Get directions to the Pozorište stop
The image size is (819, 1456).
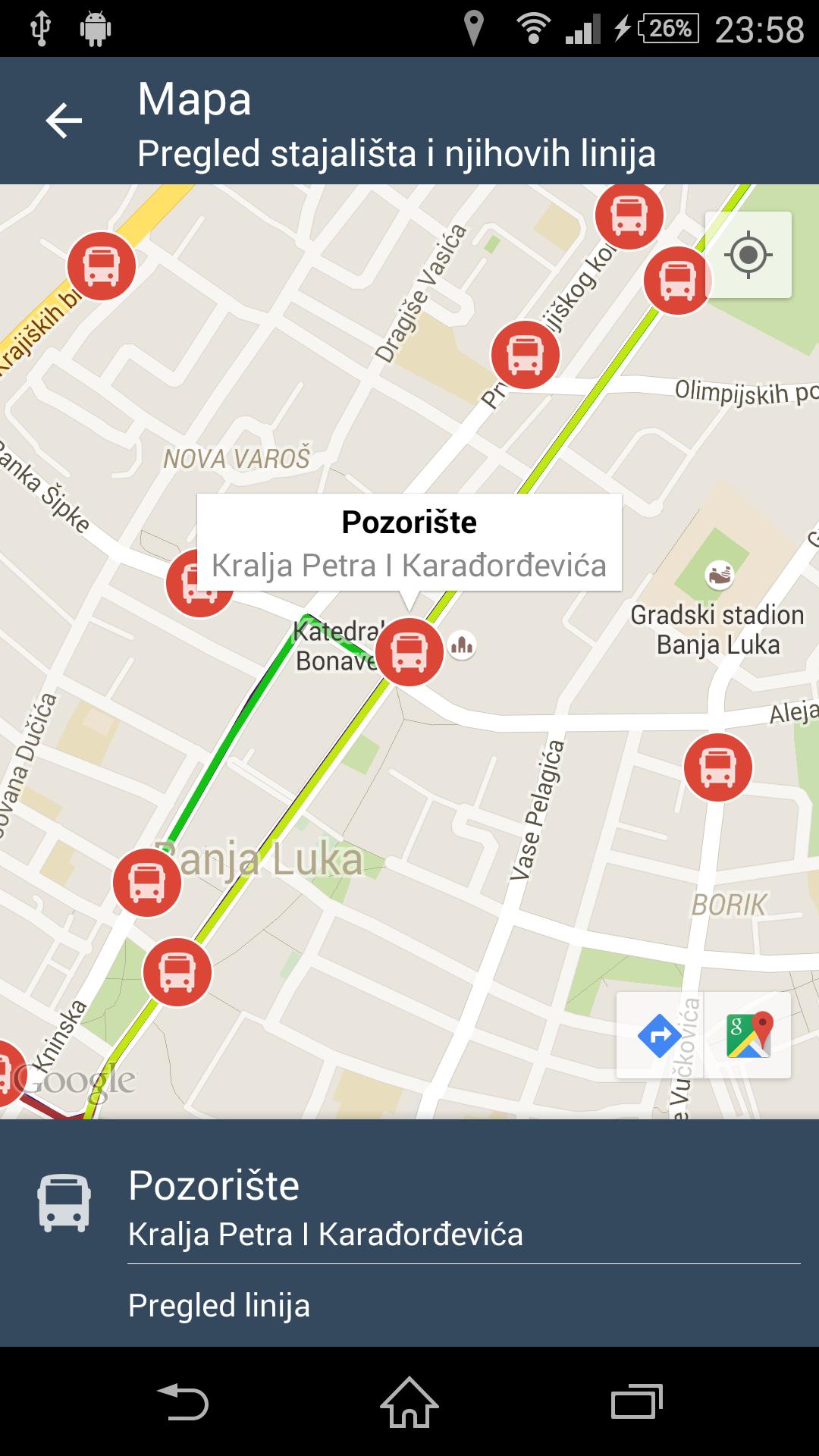coord(659,1035)
